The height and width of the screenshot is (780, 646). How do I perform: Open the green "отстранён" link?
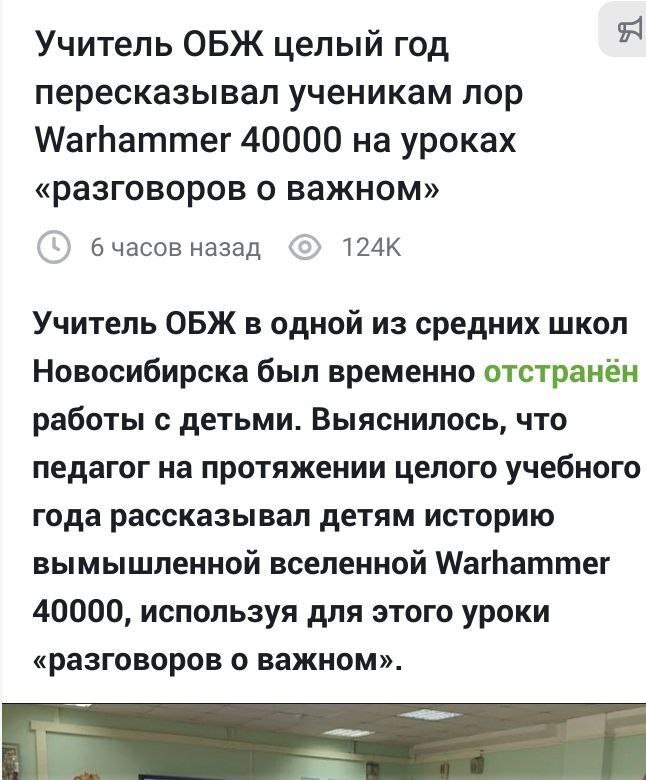(560, 371)
